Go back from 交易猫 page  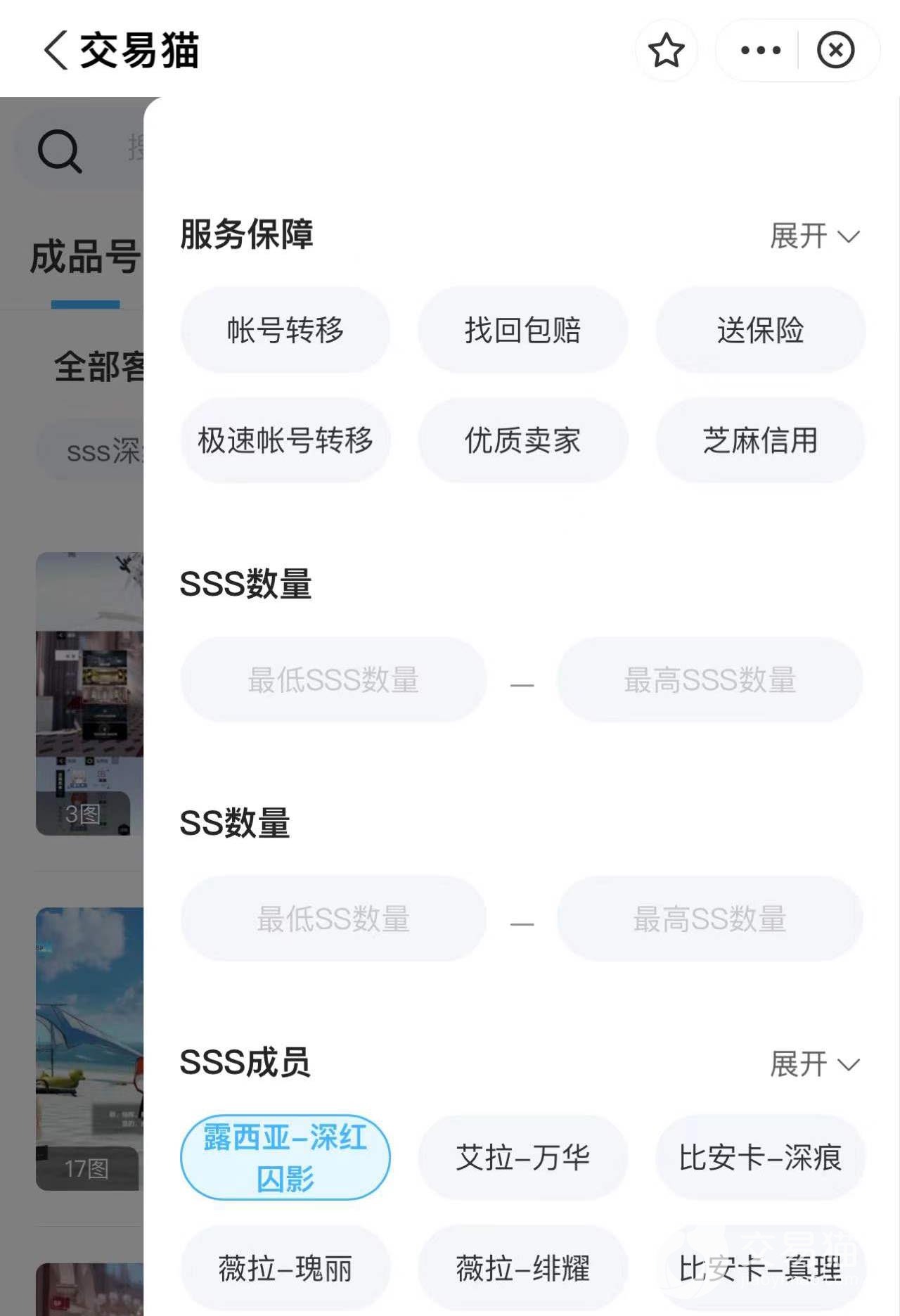tap(56, 51)
